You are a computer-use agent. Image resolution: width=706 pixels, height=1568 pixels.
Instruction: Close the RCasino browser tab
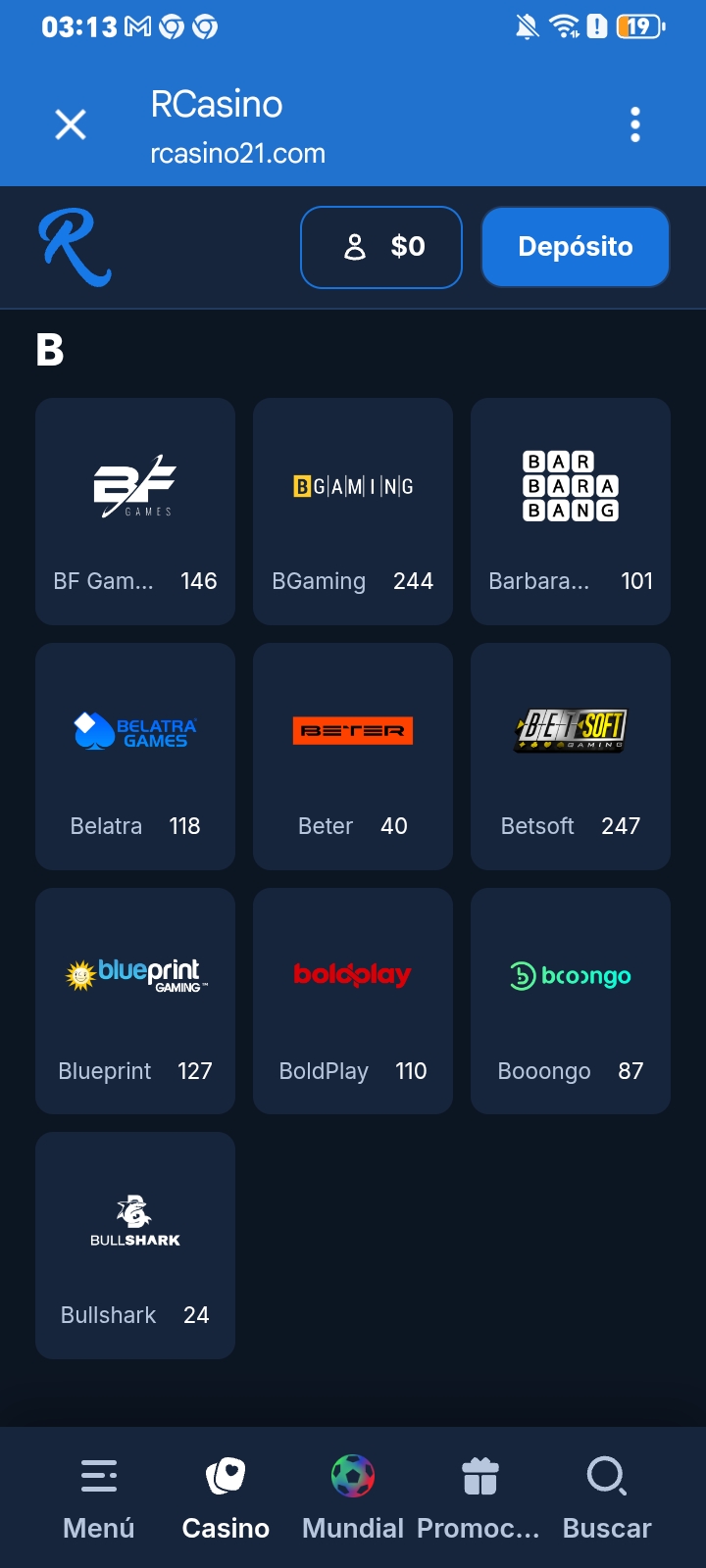coord(71,124)
